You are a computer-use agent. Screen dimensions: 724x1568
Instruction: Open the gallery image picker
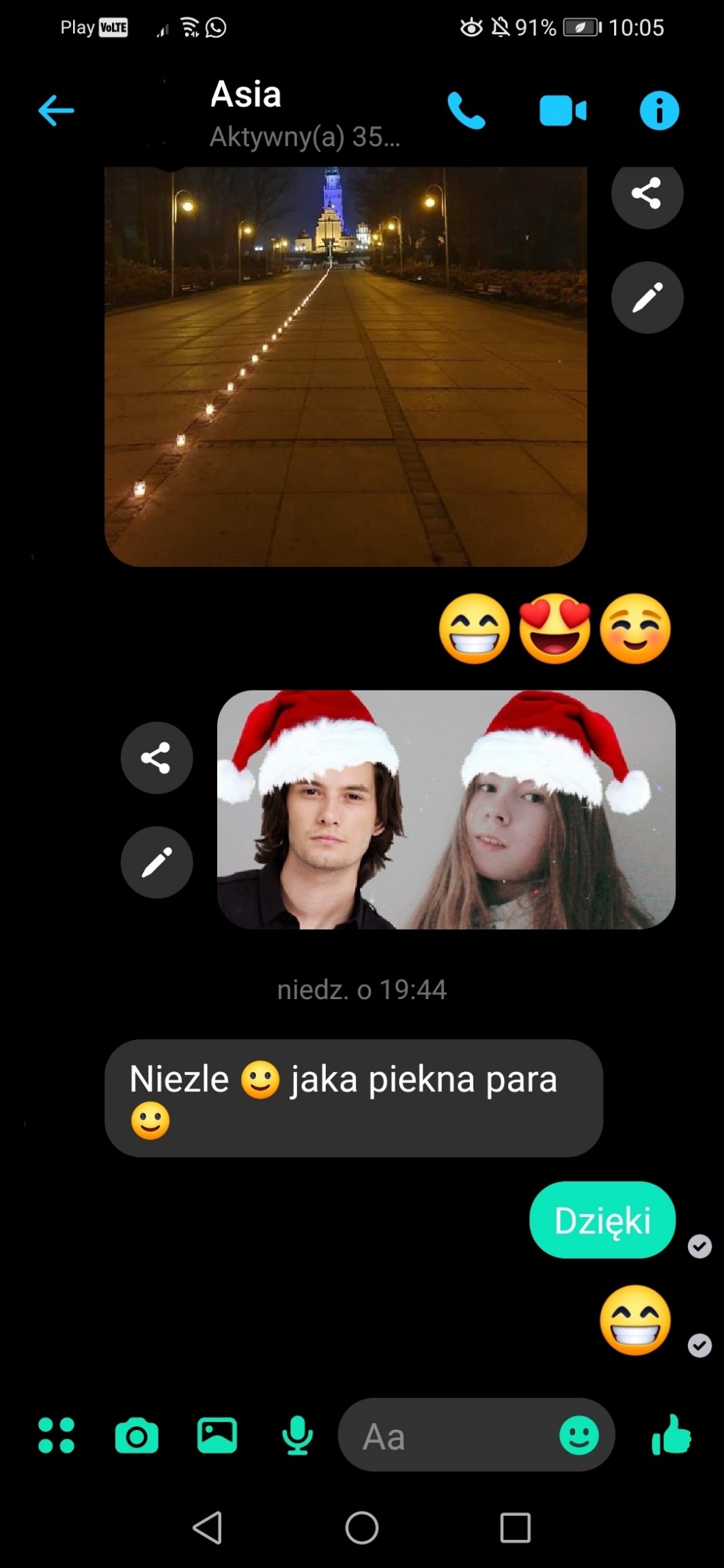point(217,1436)
